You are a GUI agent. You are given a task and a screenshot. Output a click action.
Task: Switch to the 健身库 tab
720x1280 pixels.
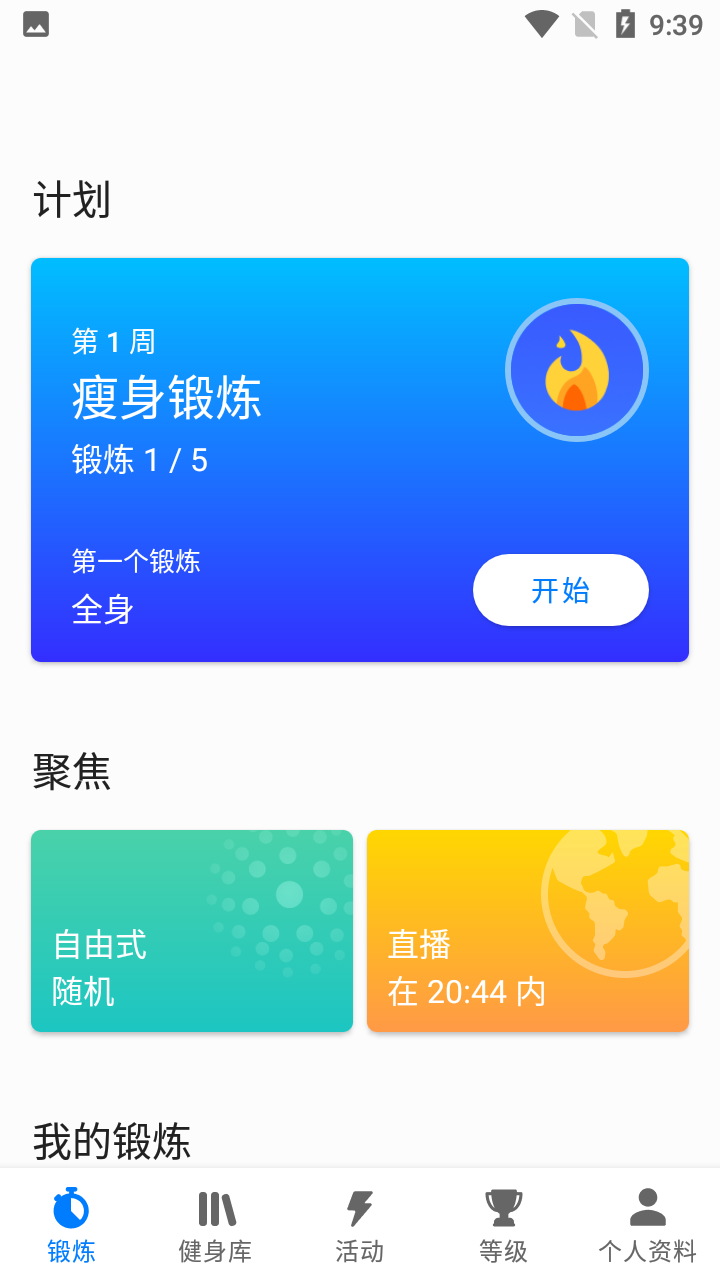(x=215, y=1250)
